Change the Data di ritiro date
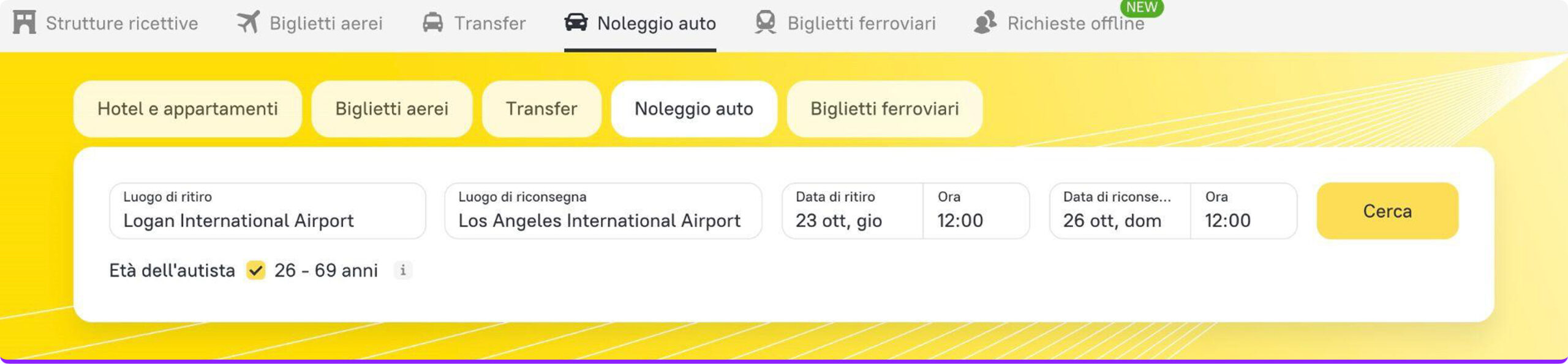Image resolution: width=1568 pixels, height=364 pixels. [x=852, y=211]
